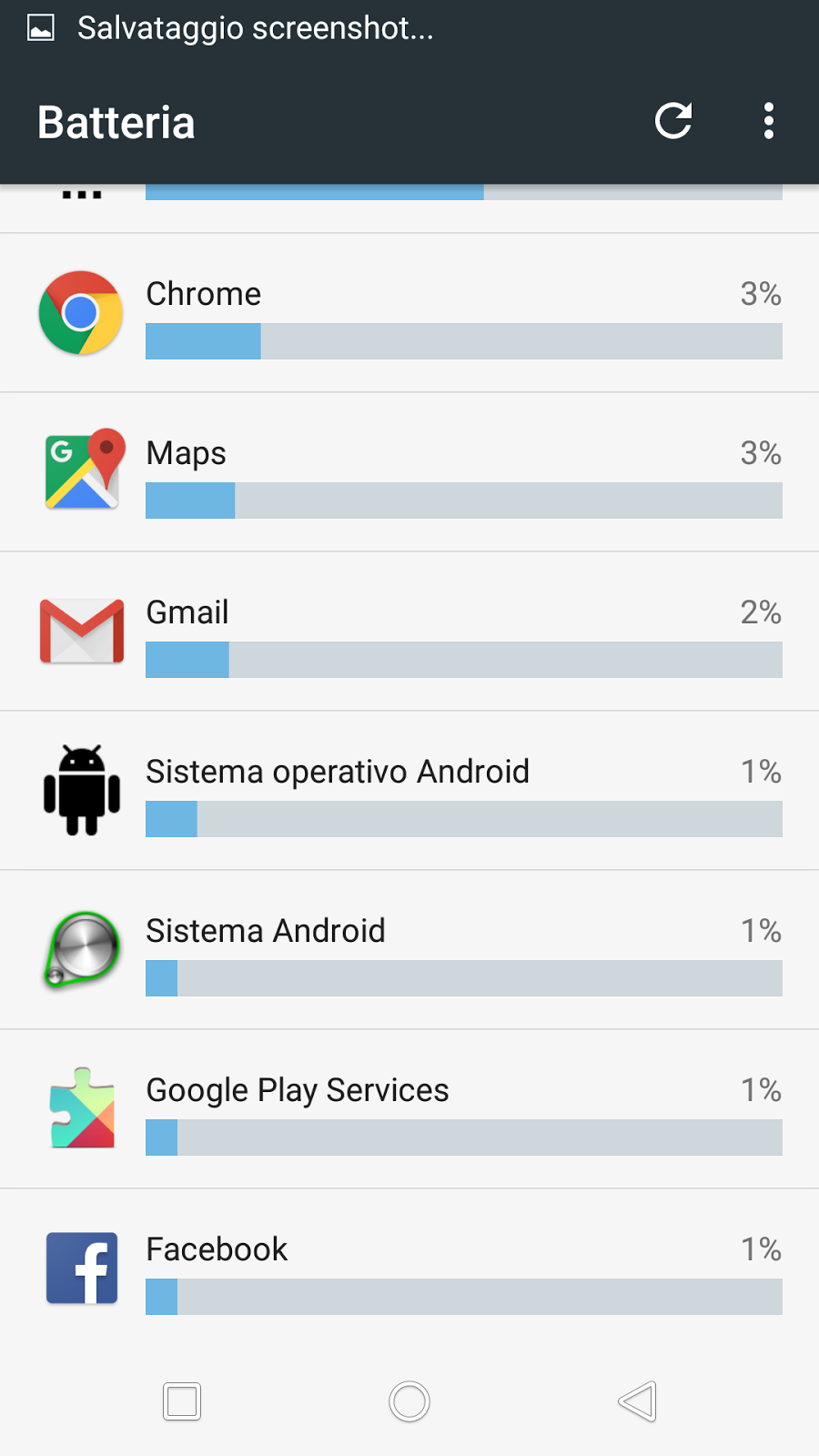819x1456 pixels.
Task: Tap the Sistema Android entry
Action: [x=409, y=950]
